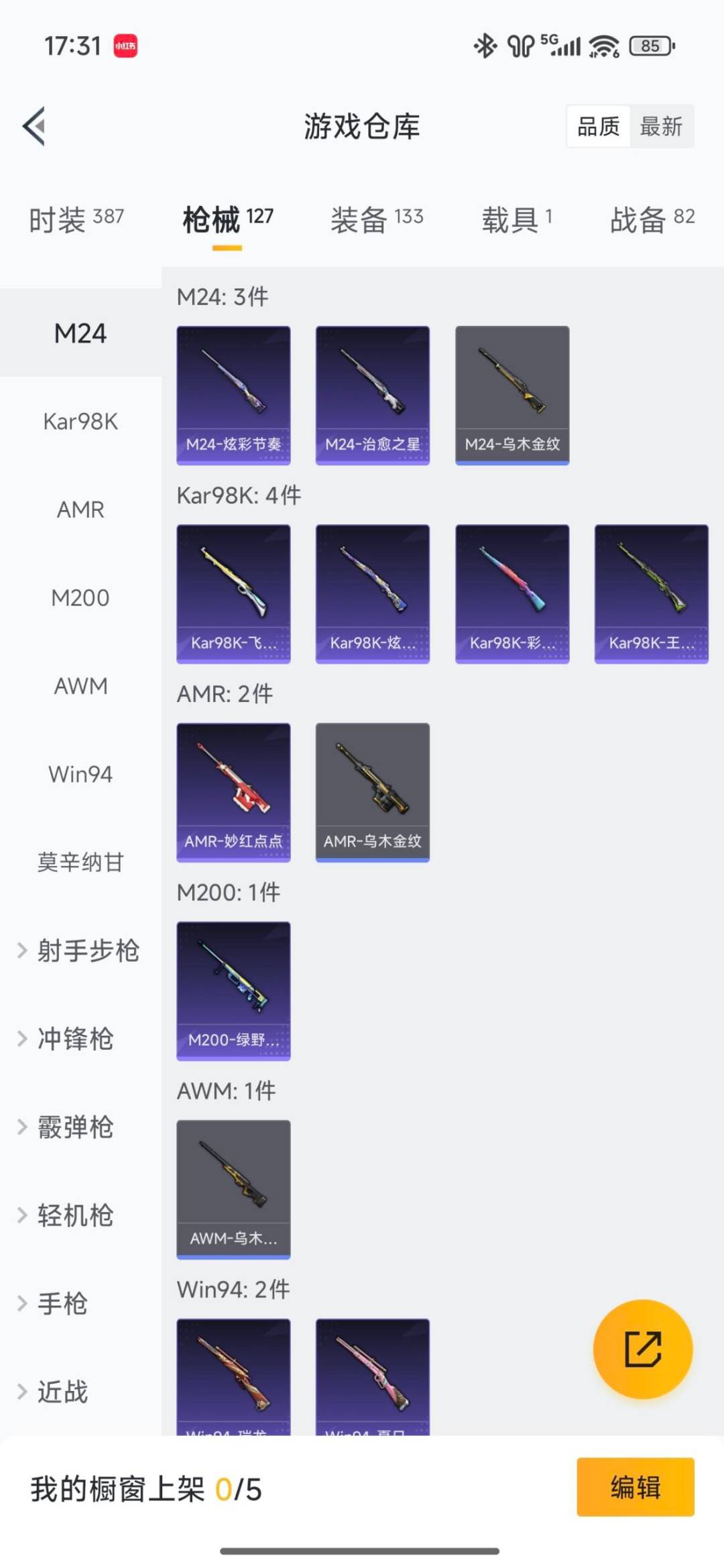This screenshot has width=724, height=1568.
Task: Open the AMR-妙红点点 skin
Action: click(233, 792)
